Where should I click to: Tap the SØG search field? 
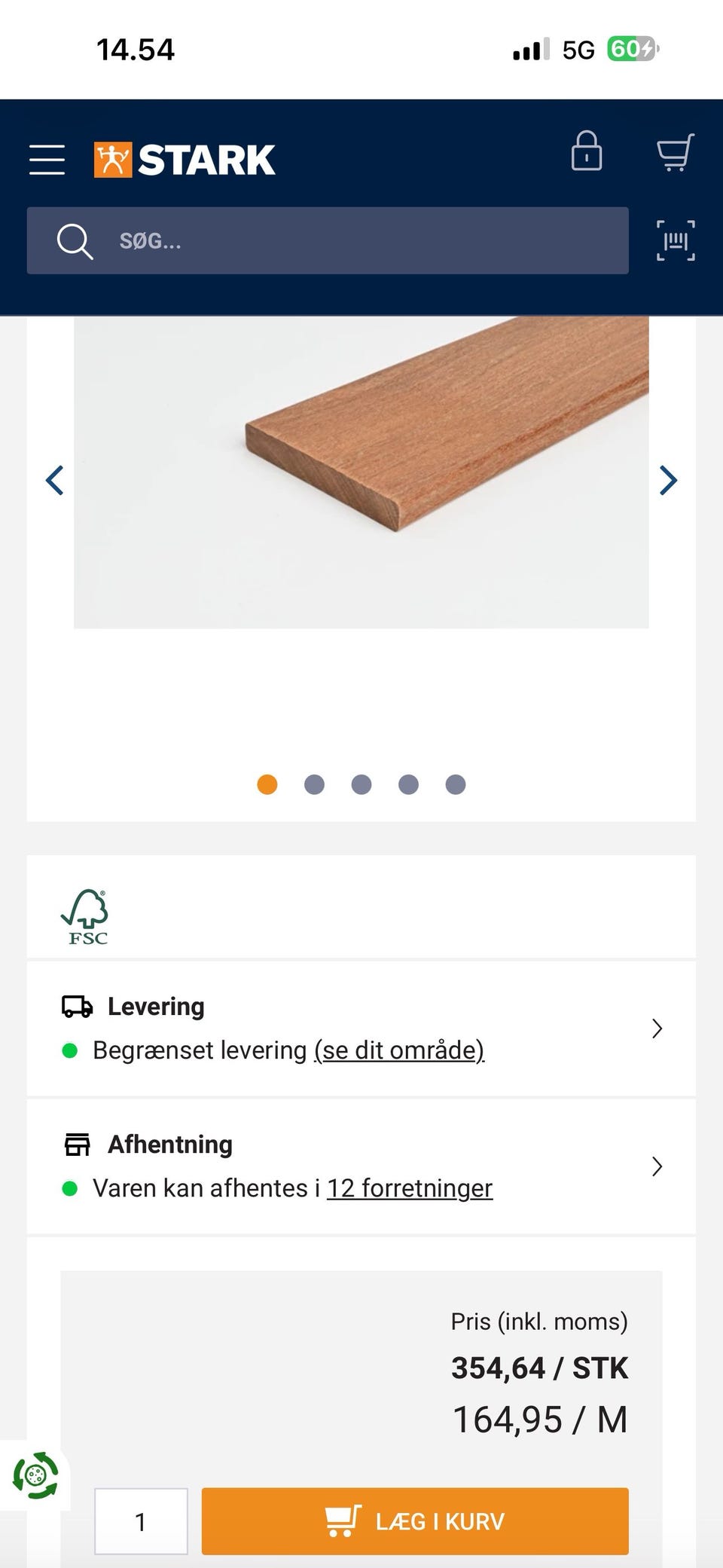[328, 240]
